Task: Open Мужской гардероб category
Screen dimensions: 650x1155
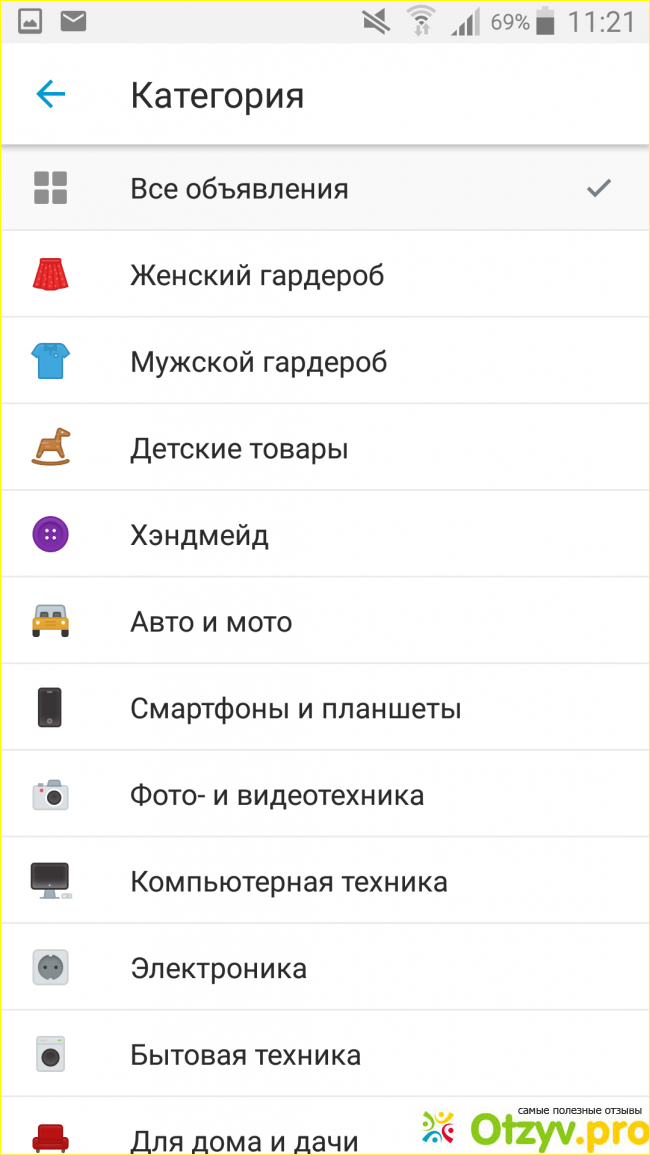Action: click(259, 362)
